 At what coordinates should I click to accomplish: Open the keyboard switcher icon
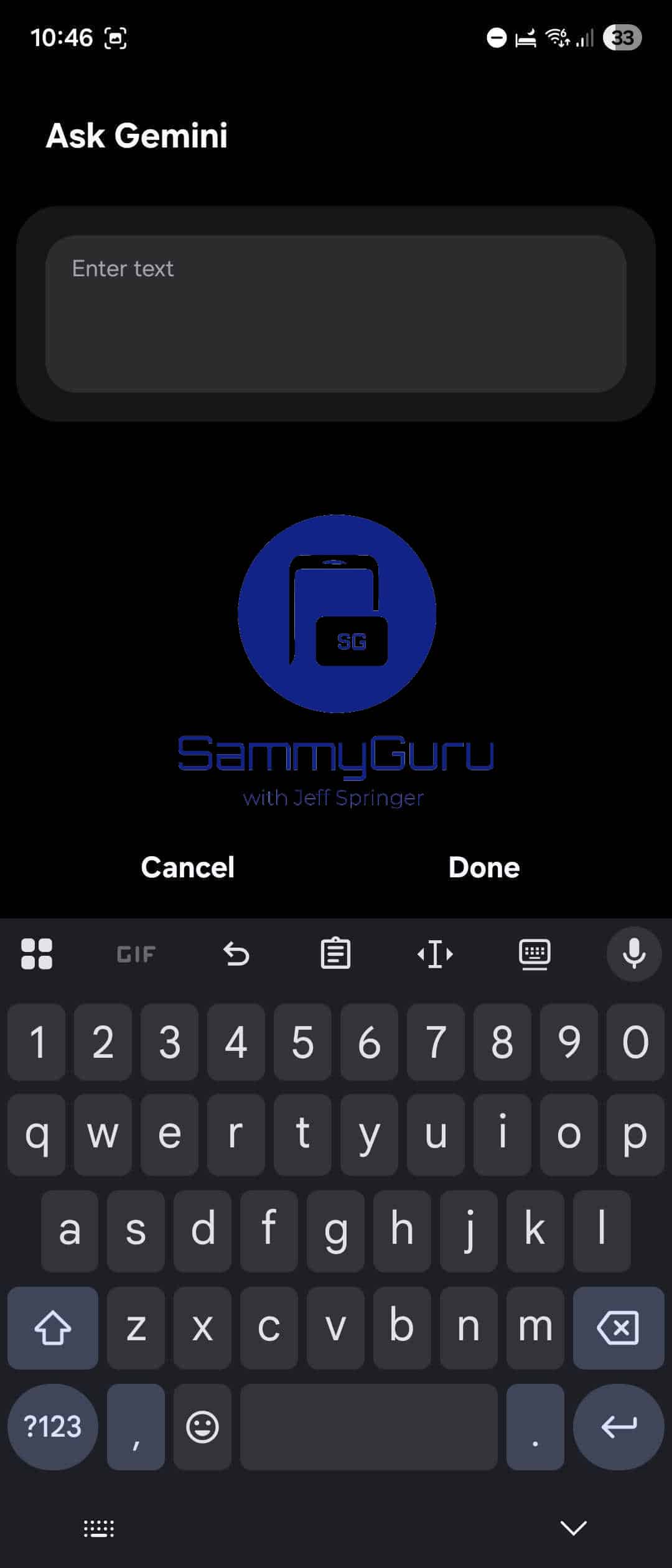(x=99, y=1528)
